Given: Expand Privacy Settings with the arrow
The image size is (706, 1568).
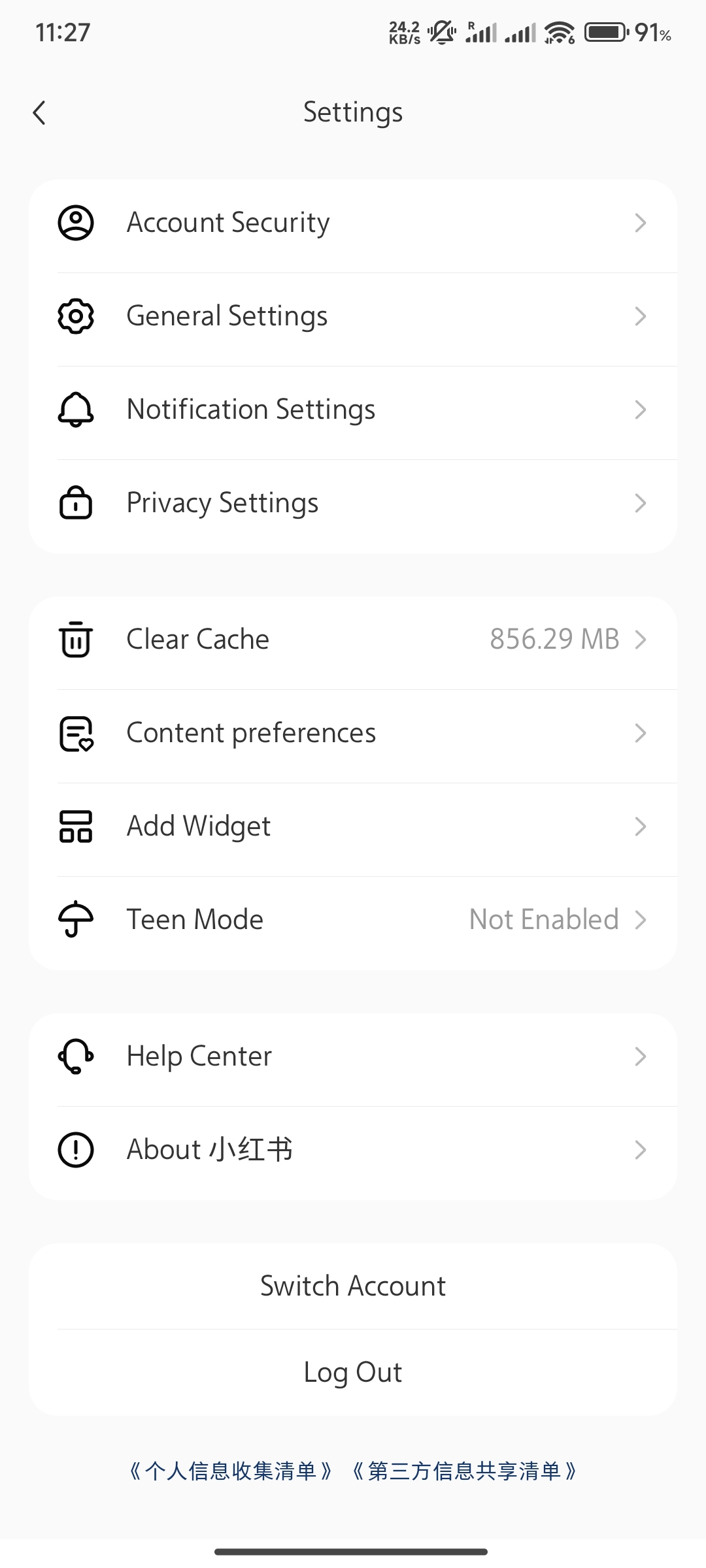Looking at the screenshot, I should (x=641, y=503).
